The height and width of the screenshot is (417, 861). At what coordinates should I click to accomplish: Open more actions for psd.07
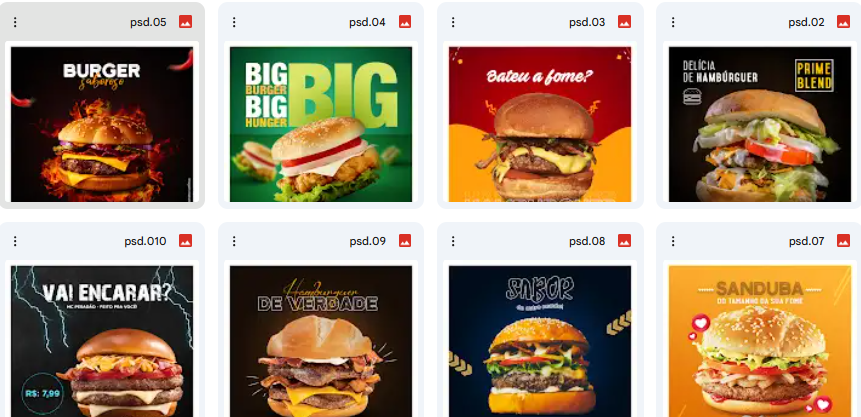point(673,241)
